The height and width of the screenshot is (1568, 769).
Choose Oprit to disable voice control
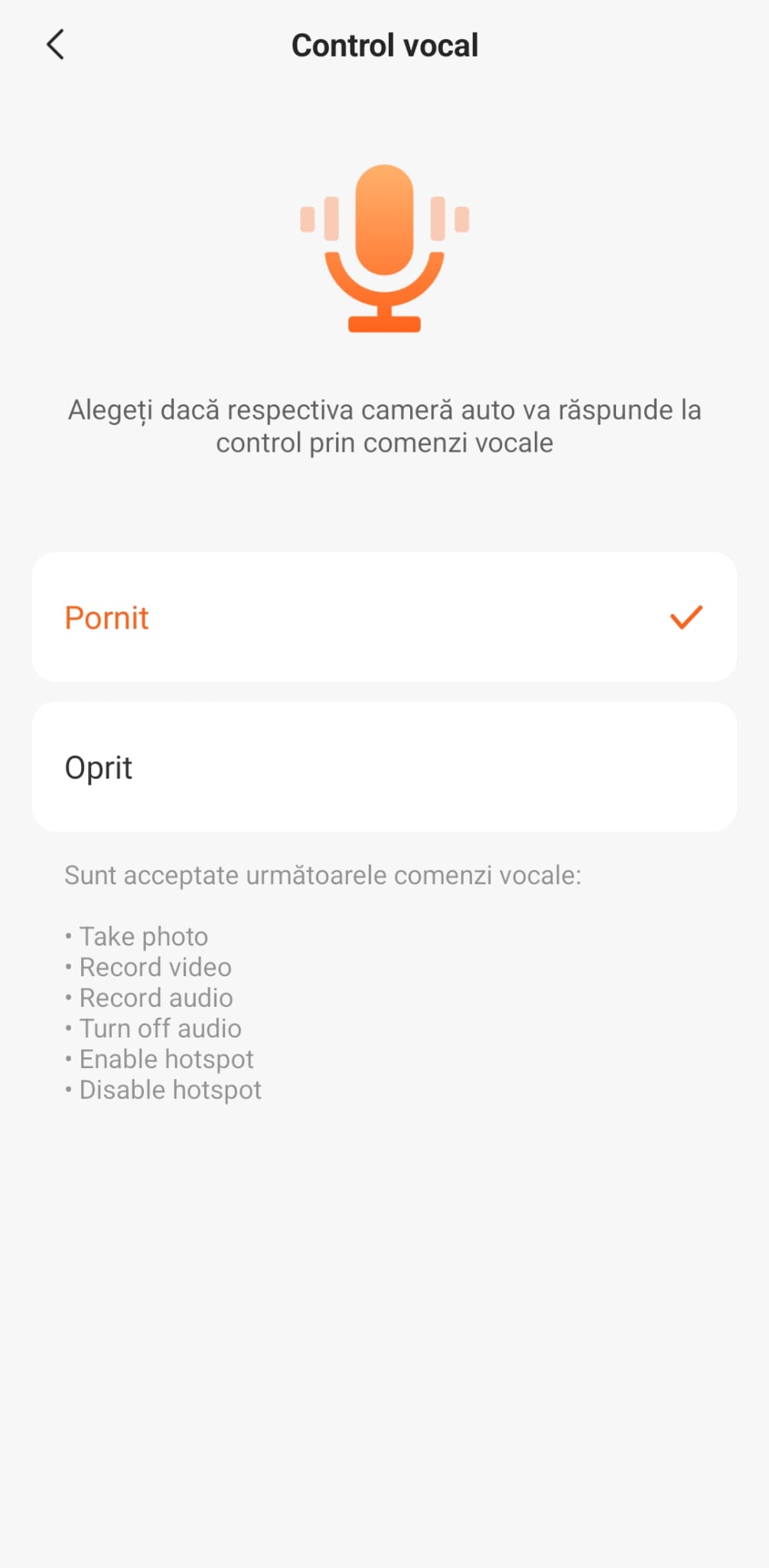tap(384, 767)
